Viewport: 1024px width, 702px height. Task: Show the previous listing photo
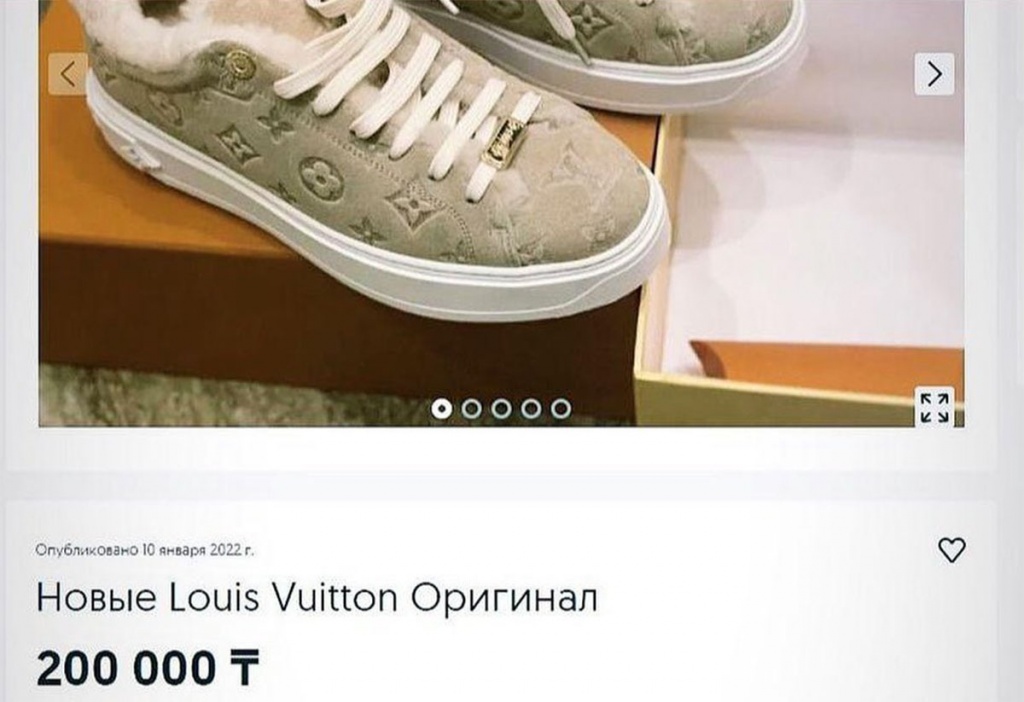tap(68, 74)
